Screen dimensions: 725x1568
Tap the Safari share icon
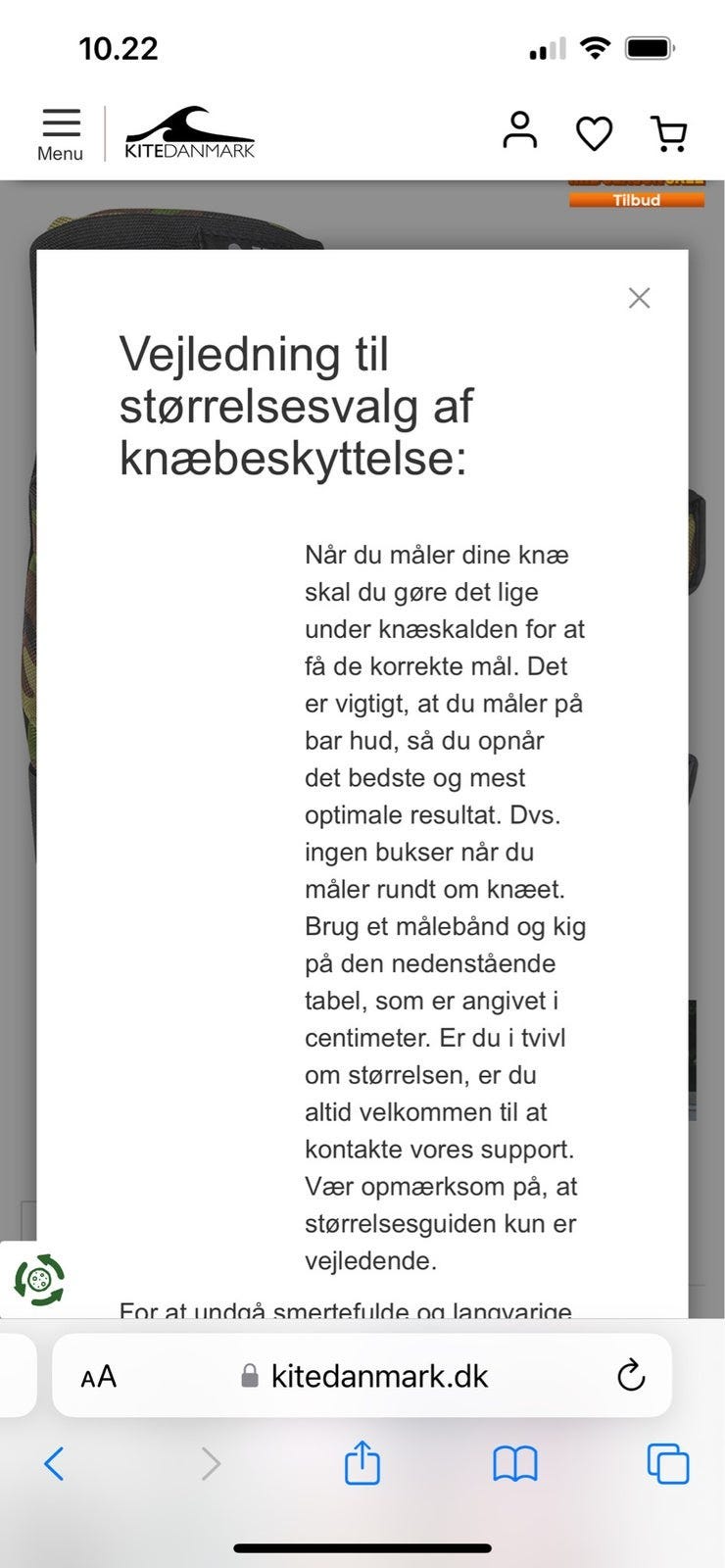pyautogui.click(x=362, y=1464)
